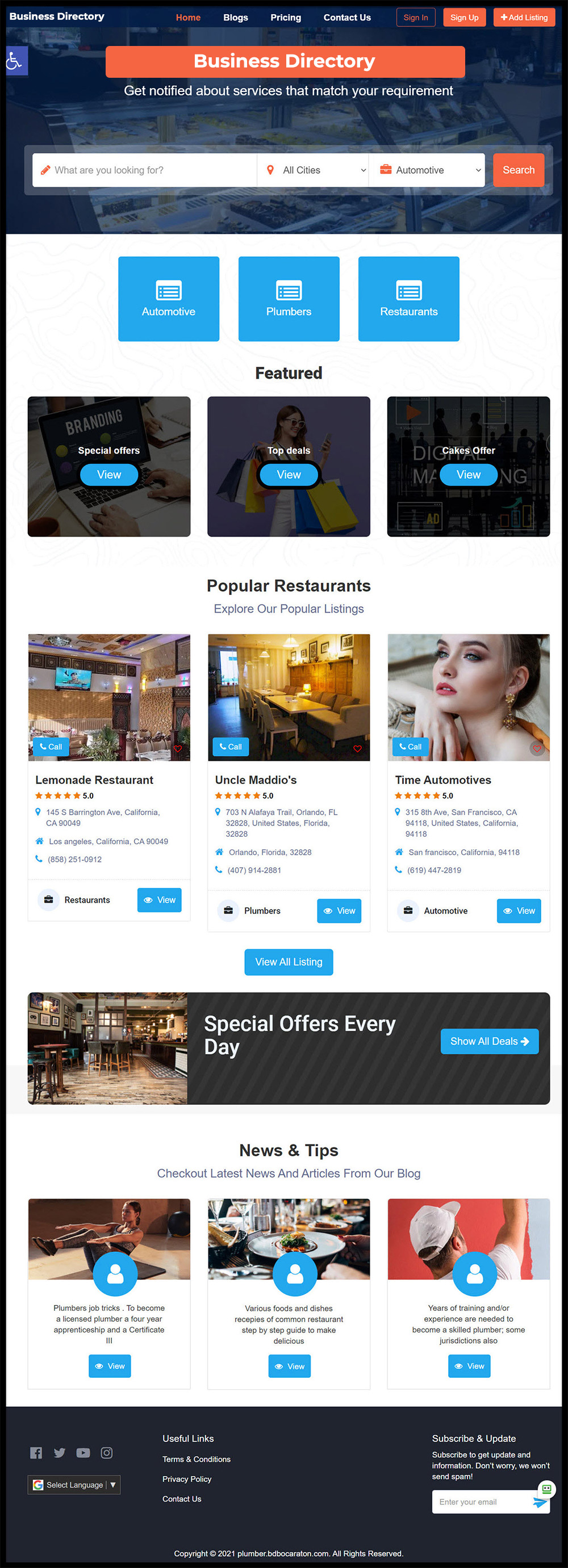
Task: Tap the orange Search button
Action: click(518, 170)
